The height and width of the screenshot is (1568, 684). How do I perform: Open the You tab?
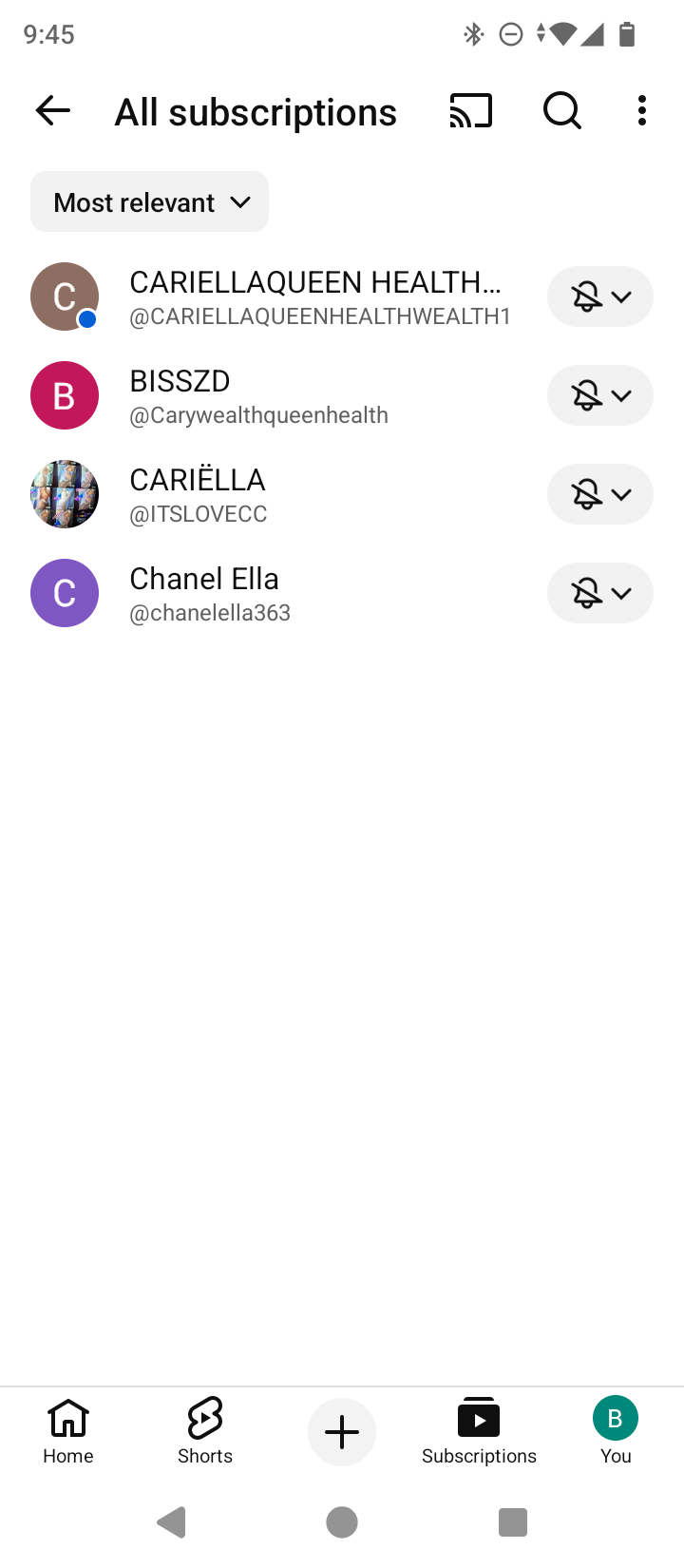tap(616, 1431)
